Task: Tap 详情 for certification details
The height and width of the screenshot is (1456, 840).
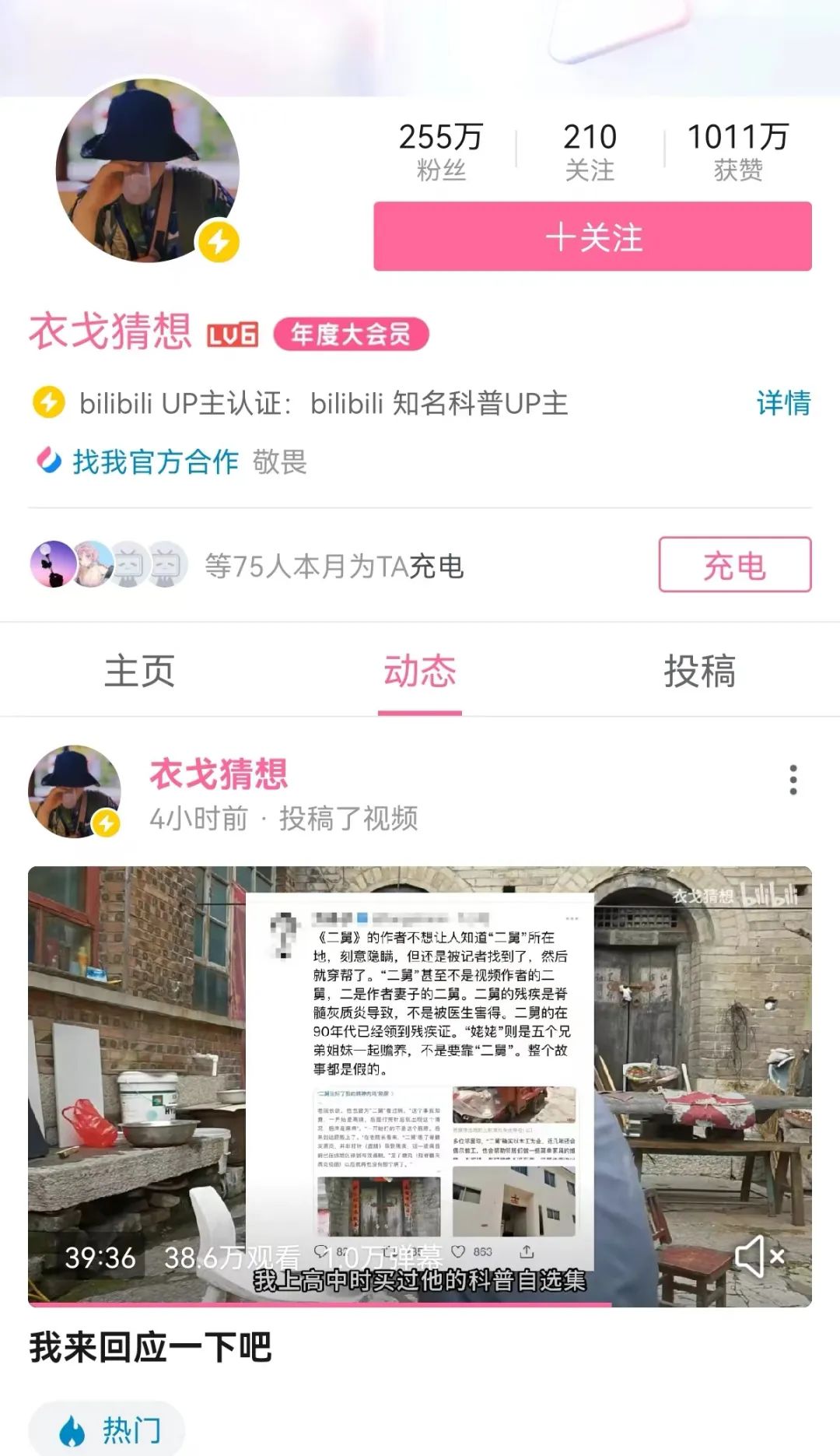Action: 782,403
